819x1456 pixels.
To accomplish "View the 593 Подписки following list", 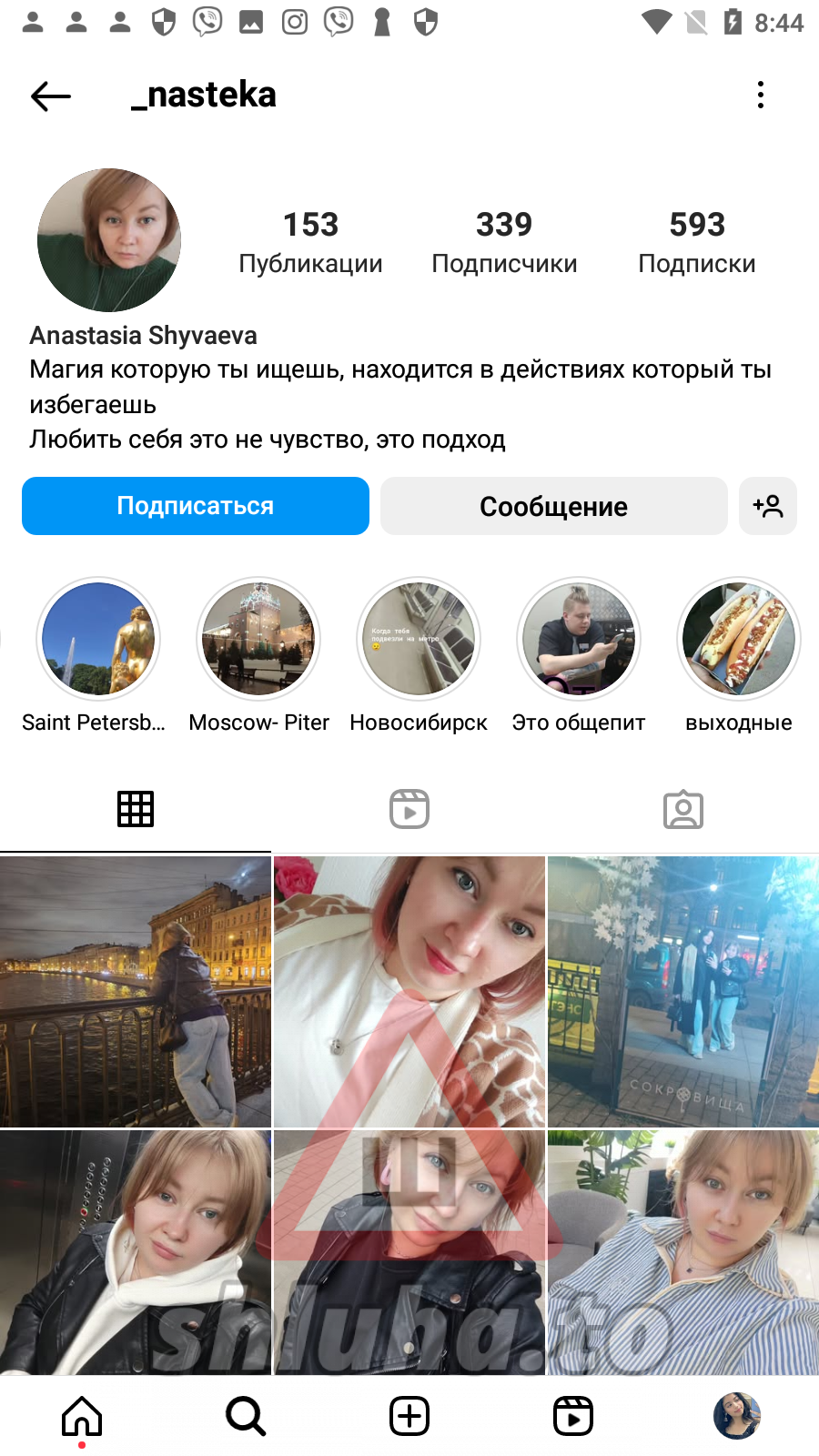I will [x=696, y=242].
